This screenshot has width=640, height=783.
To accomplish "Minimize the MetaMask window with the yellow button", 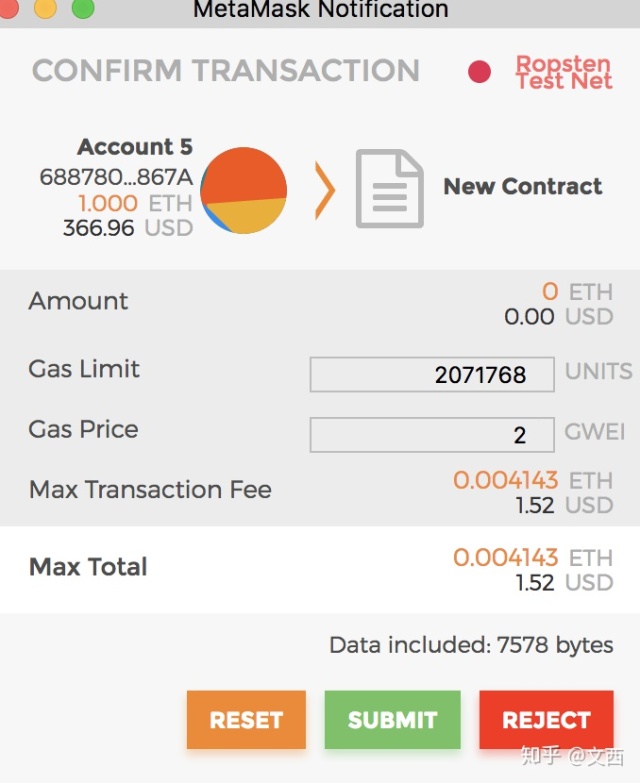I will click(45, 7).
